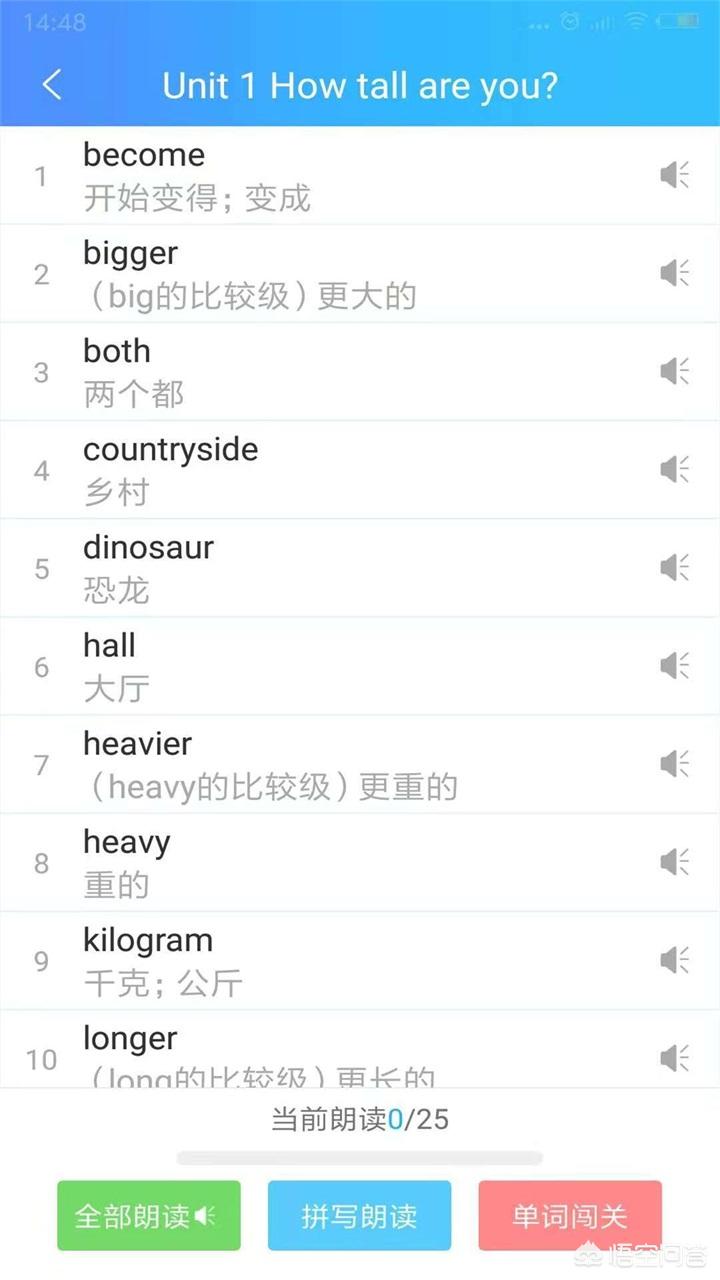Image resolution: width=720 pixels, height=1280 pixels.
Task: Open the 单词闯关 word challenge
Action: click(x=570, y=1216)
